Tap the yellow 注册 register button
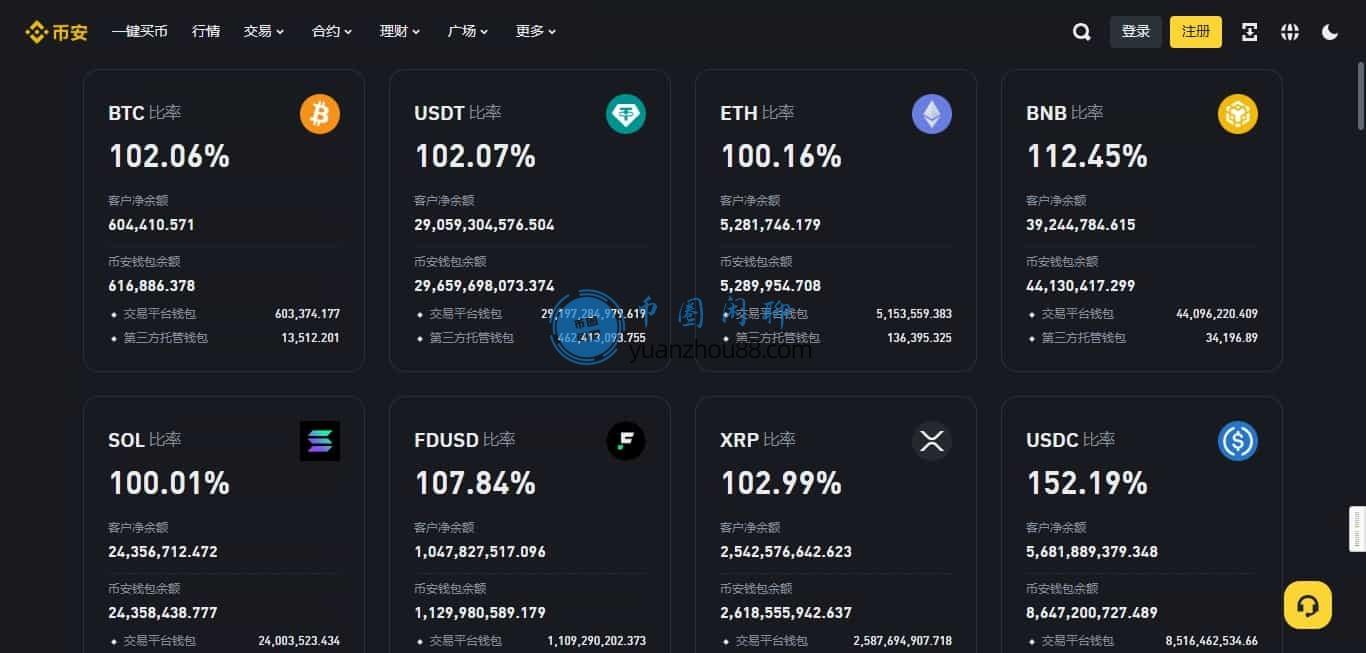Viewport: 1366px width, 653px height. pos(1195,32)
